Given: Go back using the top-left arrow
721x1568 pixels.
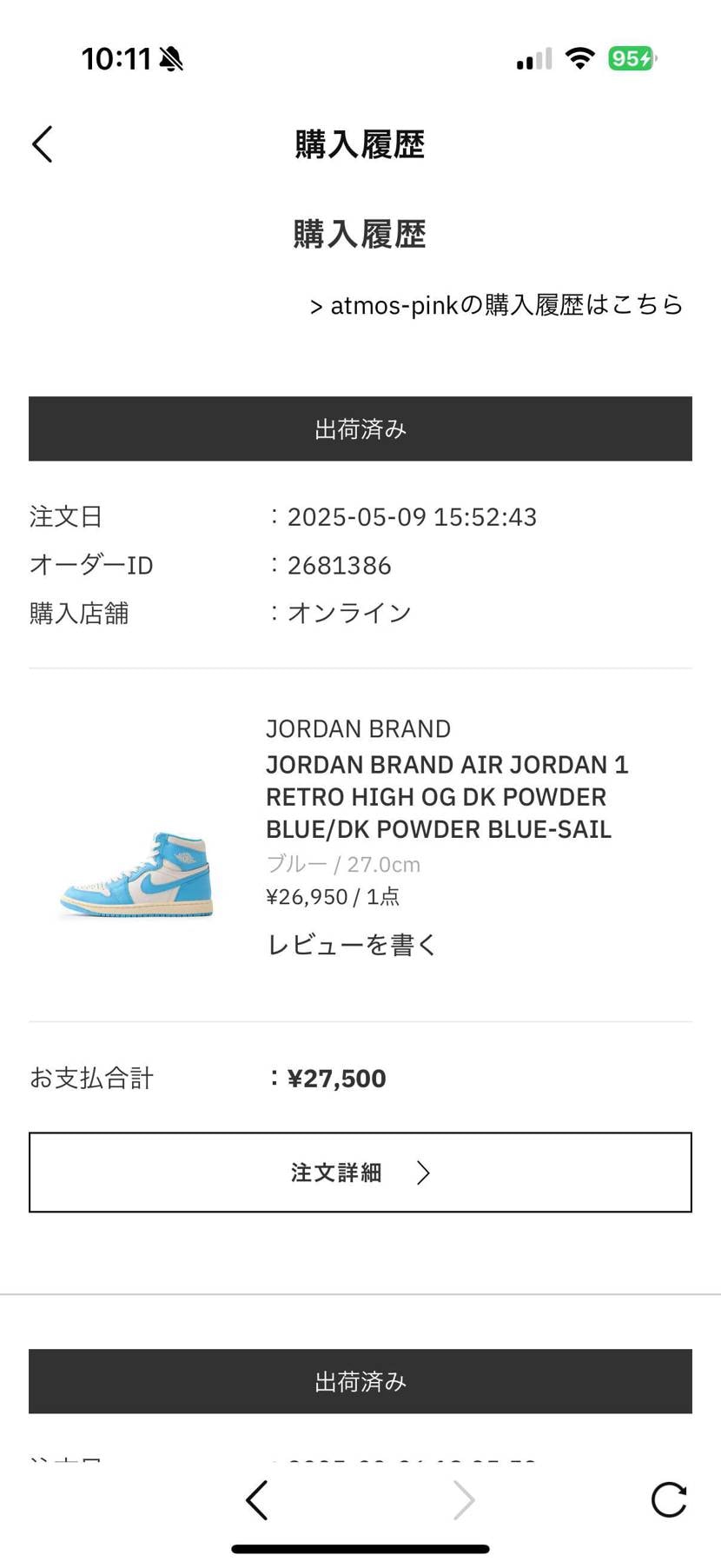Looking at the screenshot, I should 43,144.
